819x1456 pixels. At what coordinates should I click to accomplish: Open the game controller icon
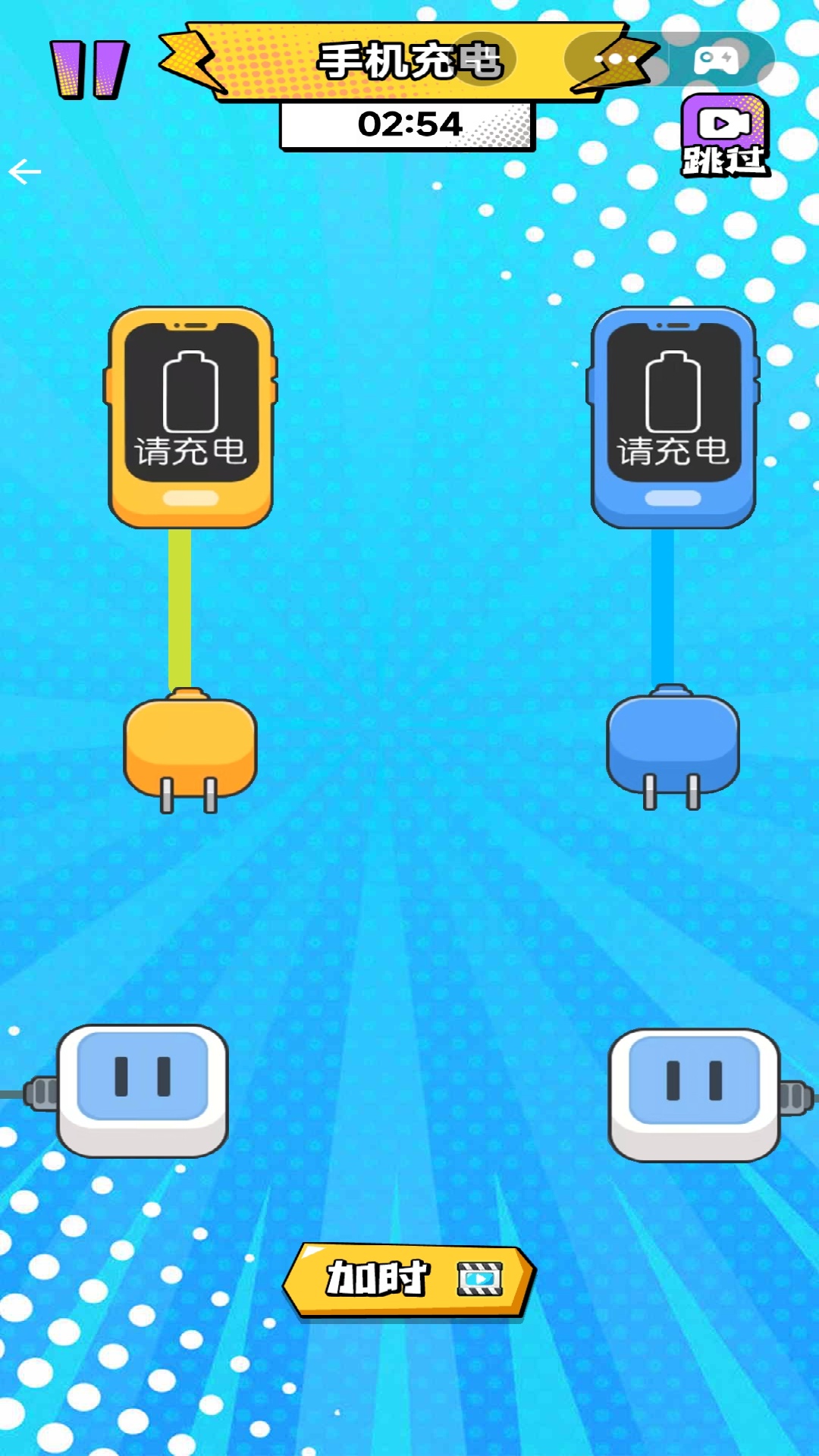pyautogui.click(x=716, y=59)
